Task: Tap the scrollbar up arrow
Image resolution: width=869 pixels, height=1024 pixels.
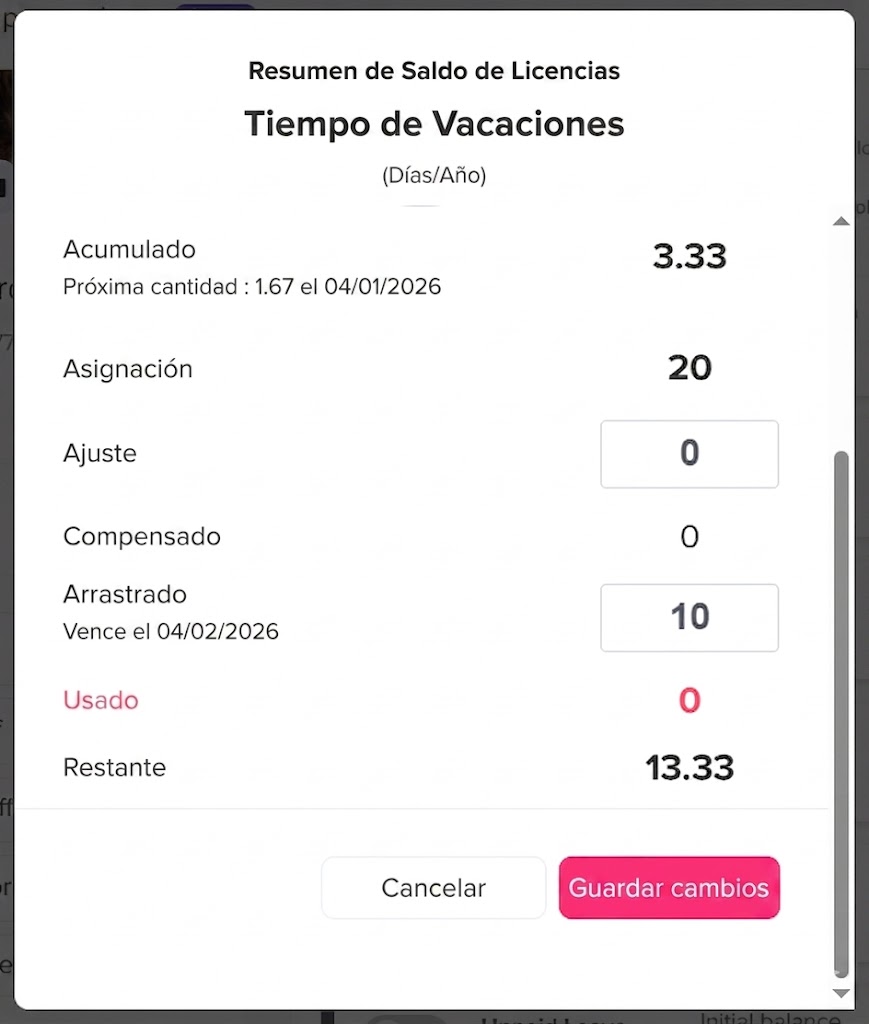Action: point(841,221)
